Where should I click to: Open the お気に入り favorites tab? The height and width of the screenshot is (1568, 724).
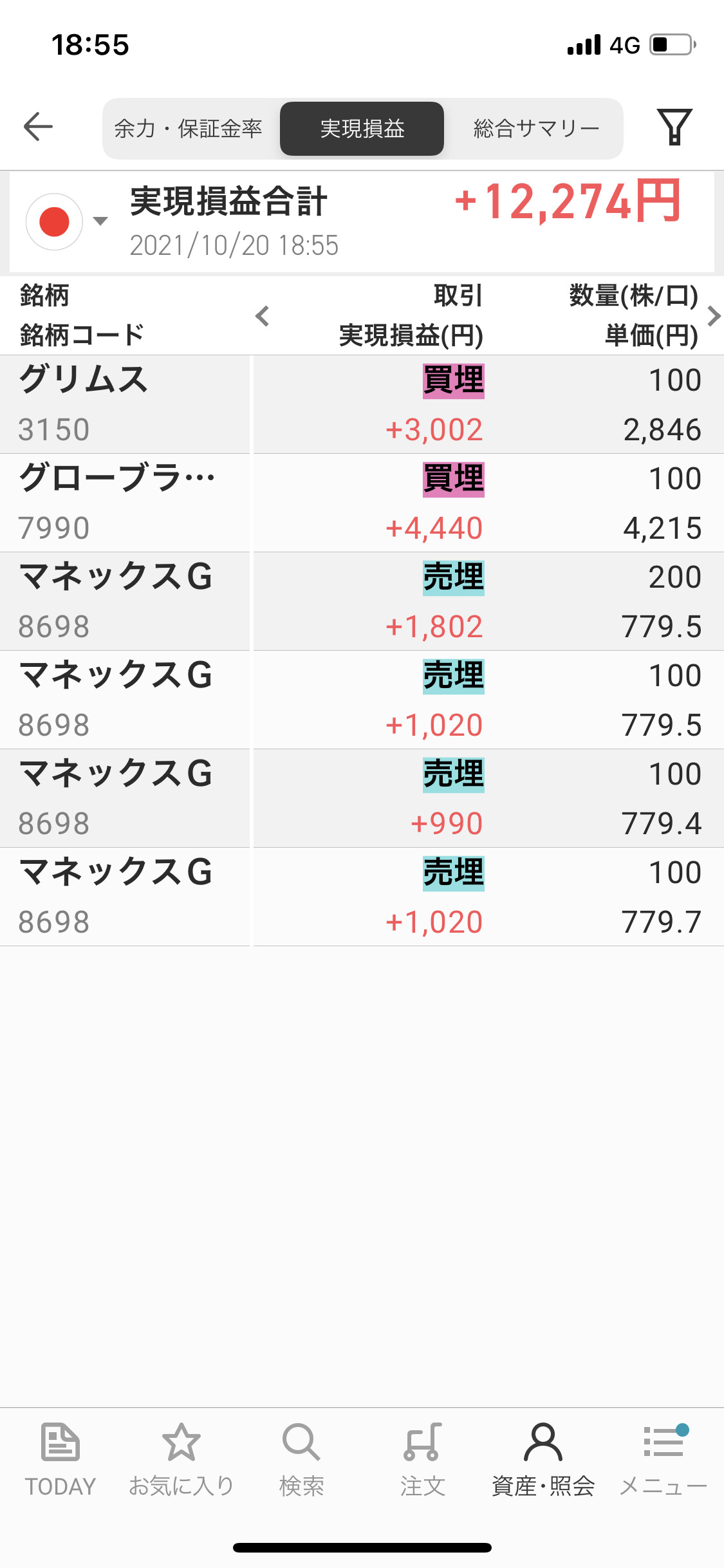point(181,1459)
